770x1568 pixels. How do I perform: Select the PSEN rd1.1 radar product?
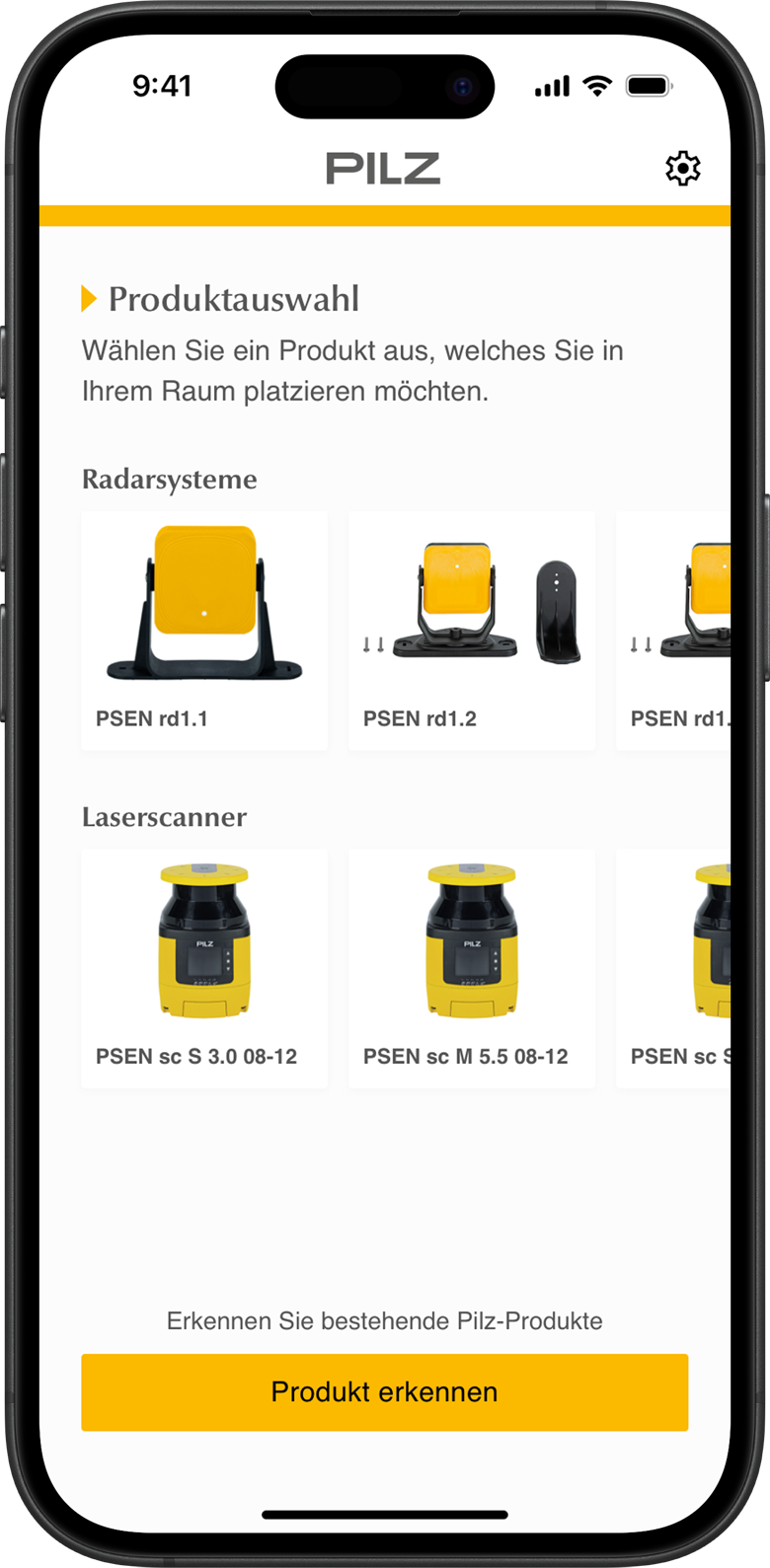pos(204,631)
